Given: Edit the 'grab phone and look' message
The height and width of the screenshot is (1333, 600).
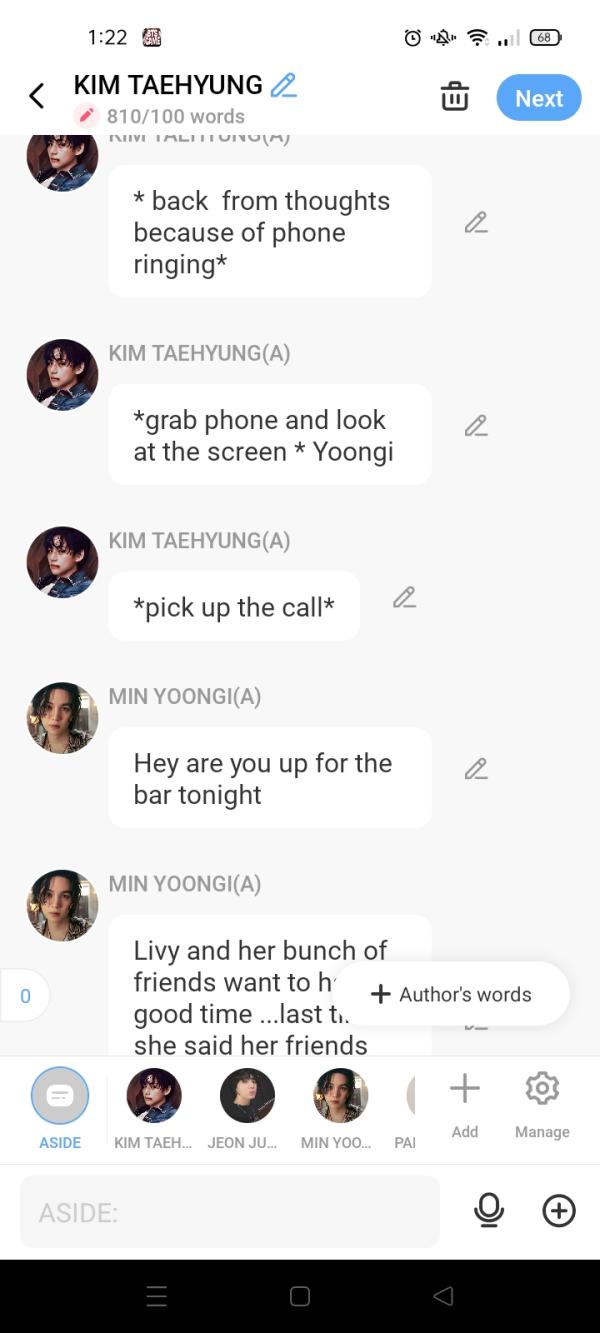Looking at the screenshot, I should click(476, 426).
